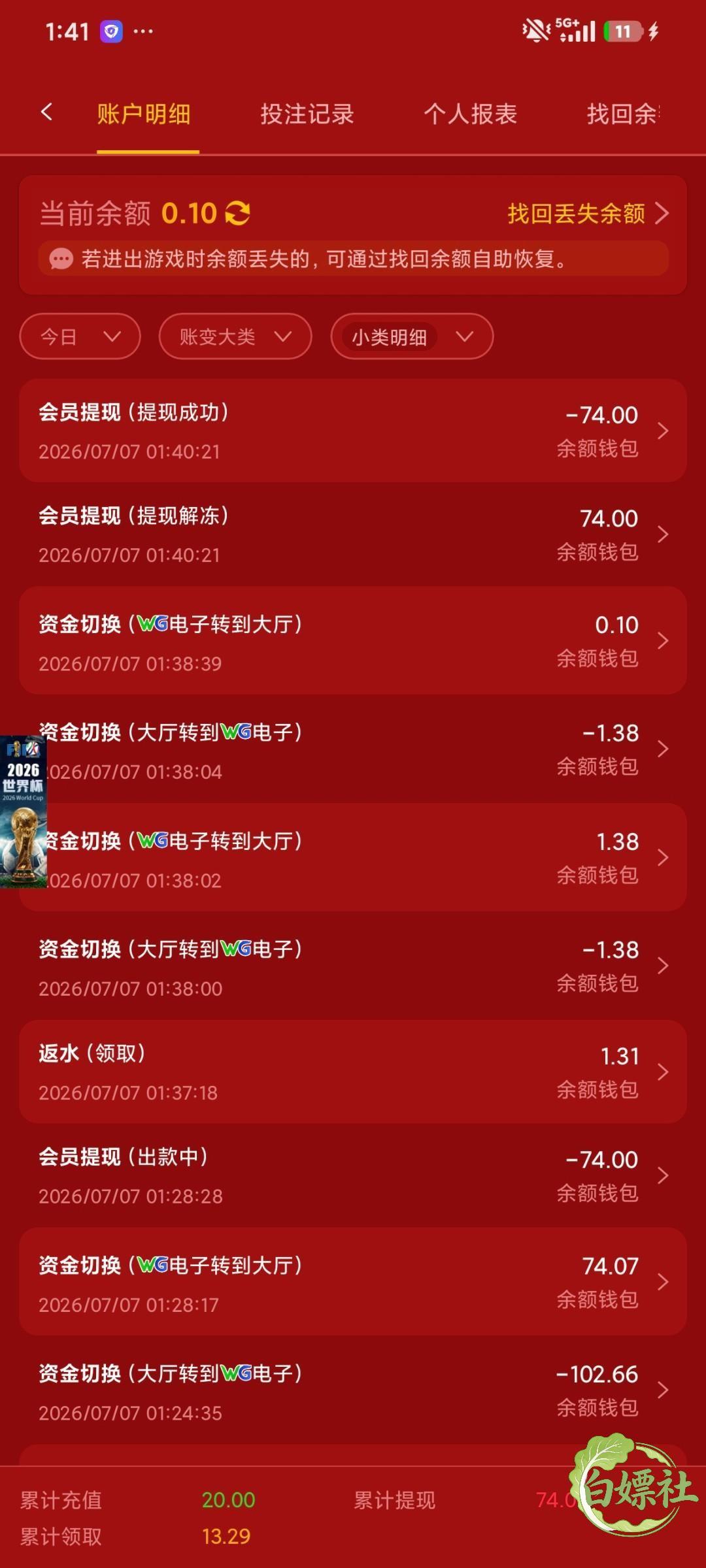Open the 返水 (领取) 1.31 record
This screenshot has width=706, height=1568.
click(x=353, y=1072)
